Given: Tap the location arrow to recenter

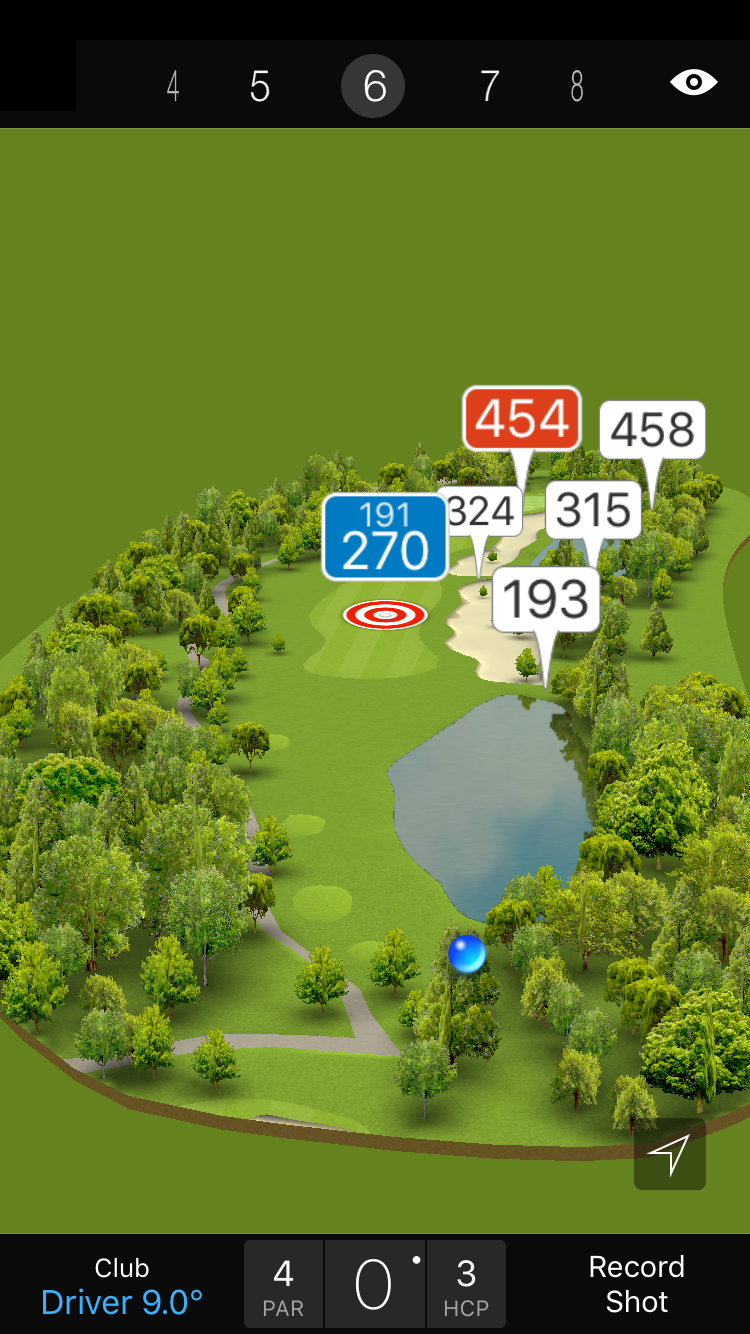Looking at the screenshot, I should point(669,1154).
